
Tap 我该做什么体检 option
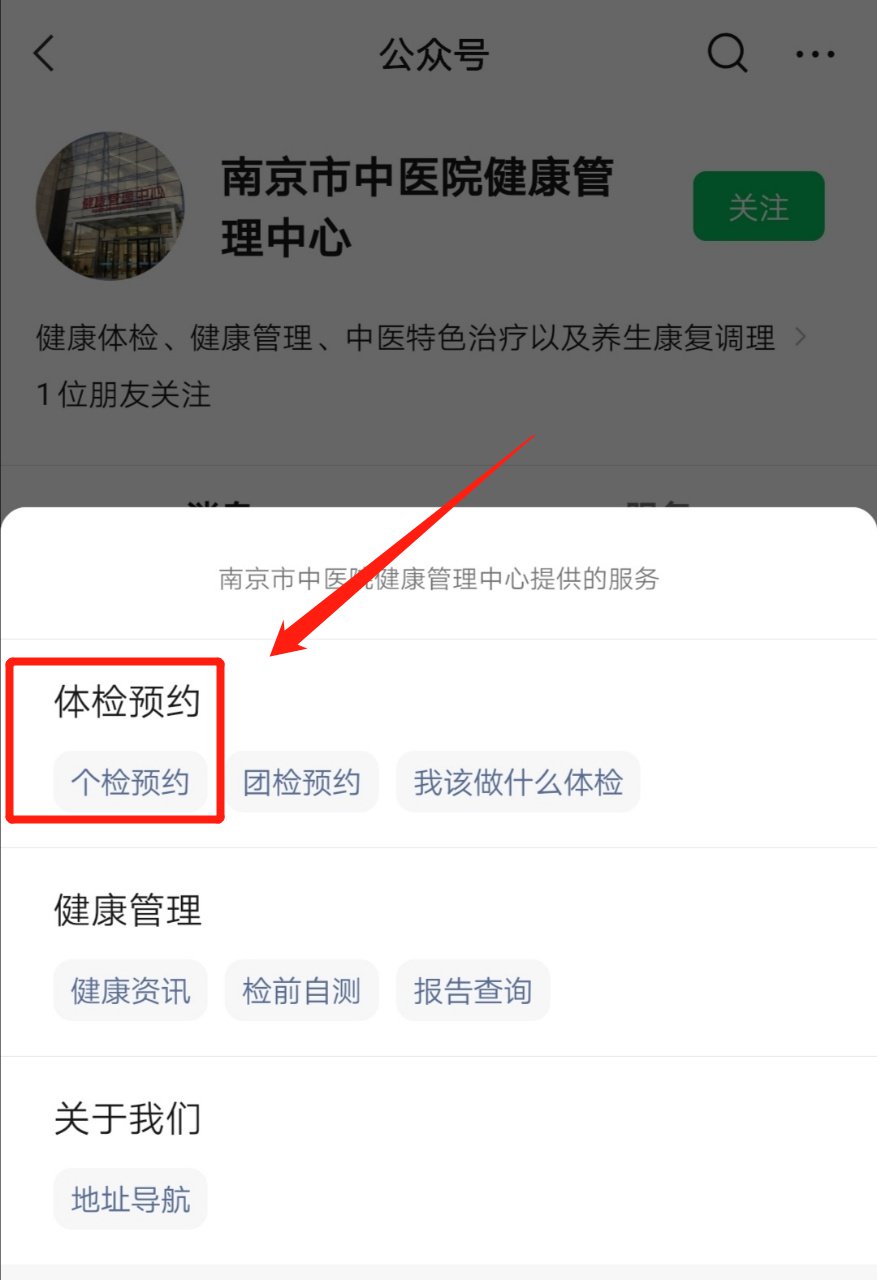[518, 782]
